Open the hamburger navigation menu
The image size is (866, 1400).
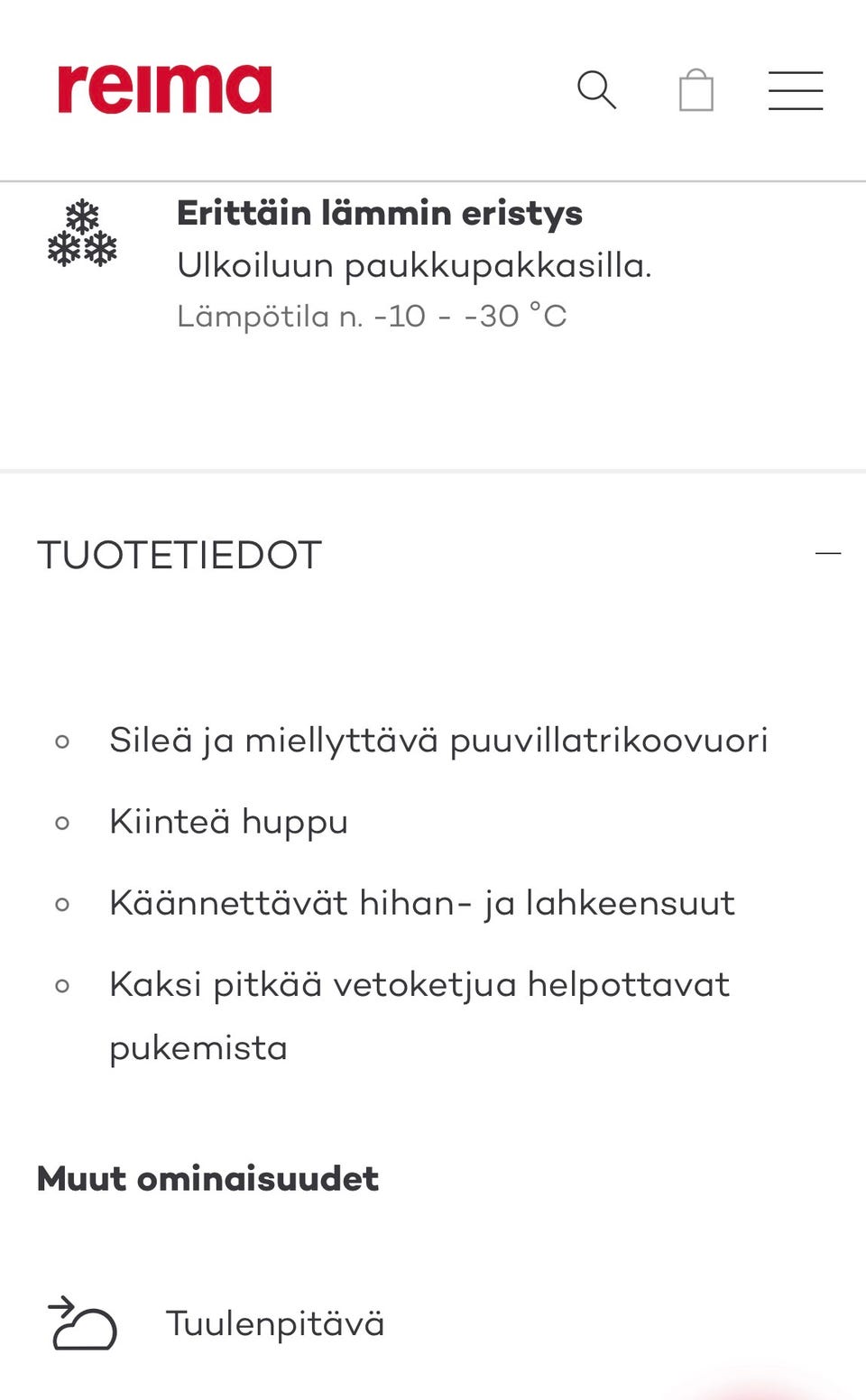796,90
